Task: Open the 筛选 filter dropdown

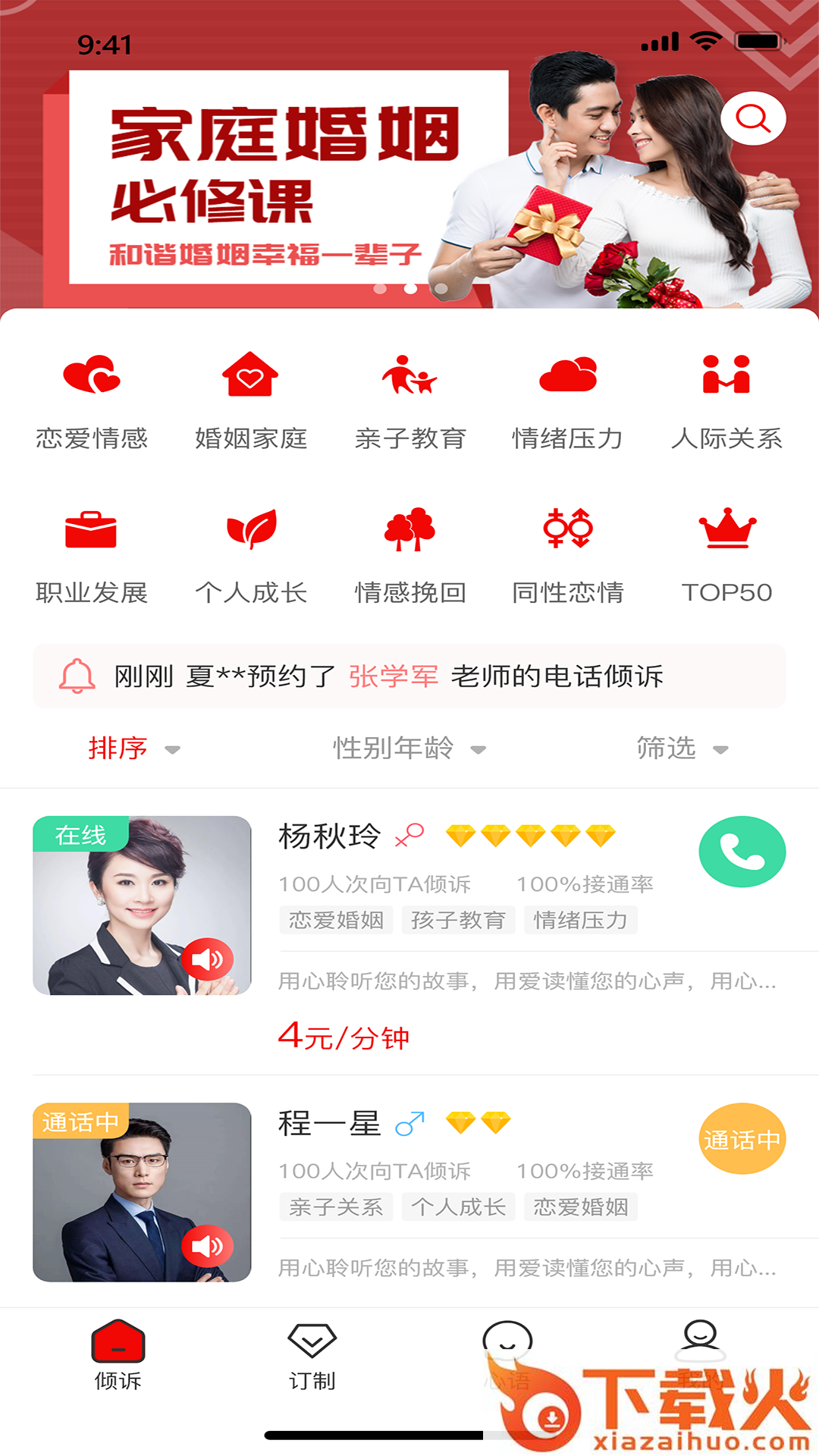Action: (x=682, y=748)
